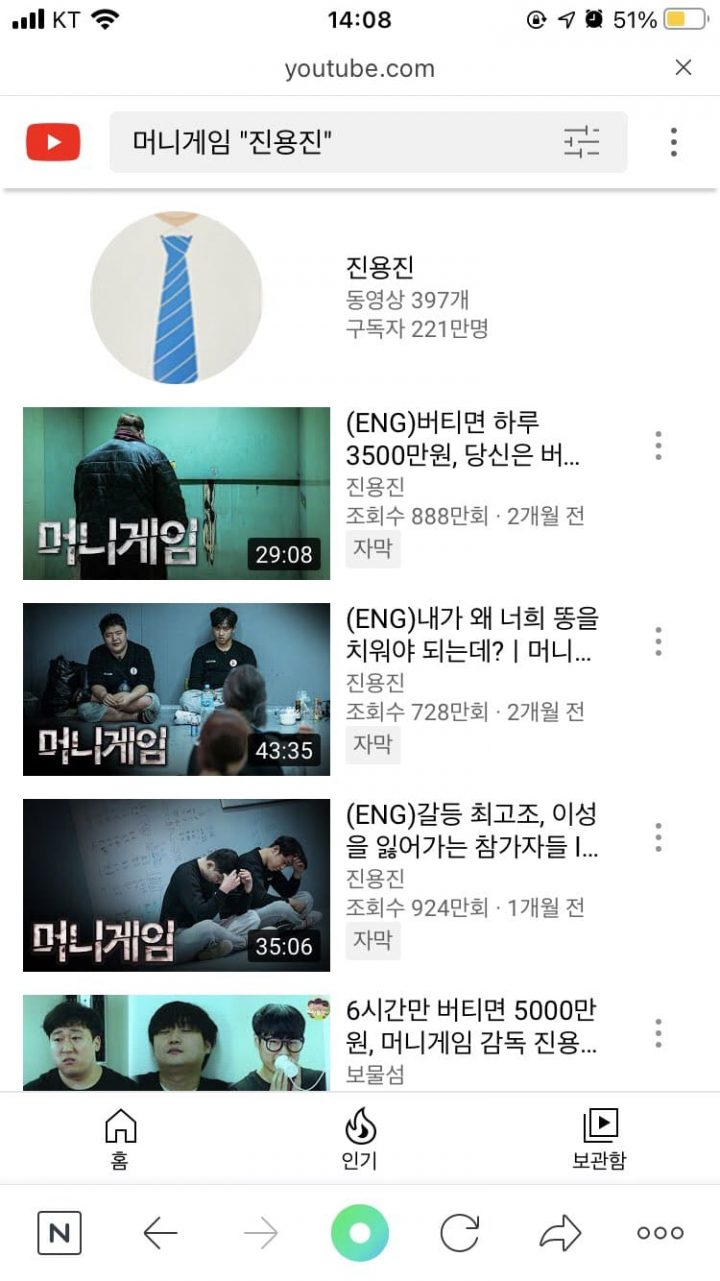Image resolution: width=720 pixels, height=1281 pixels.
Task: Share this page from browser toolbar
Action: coord(560,1233)
